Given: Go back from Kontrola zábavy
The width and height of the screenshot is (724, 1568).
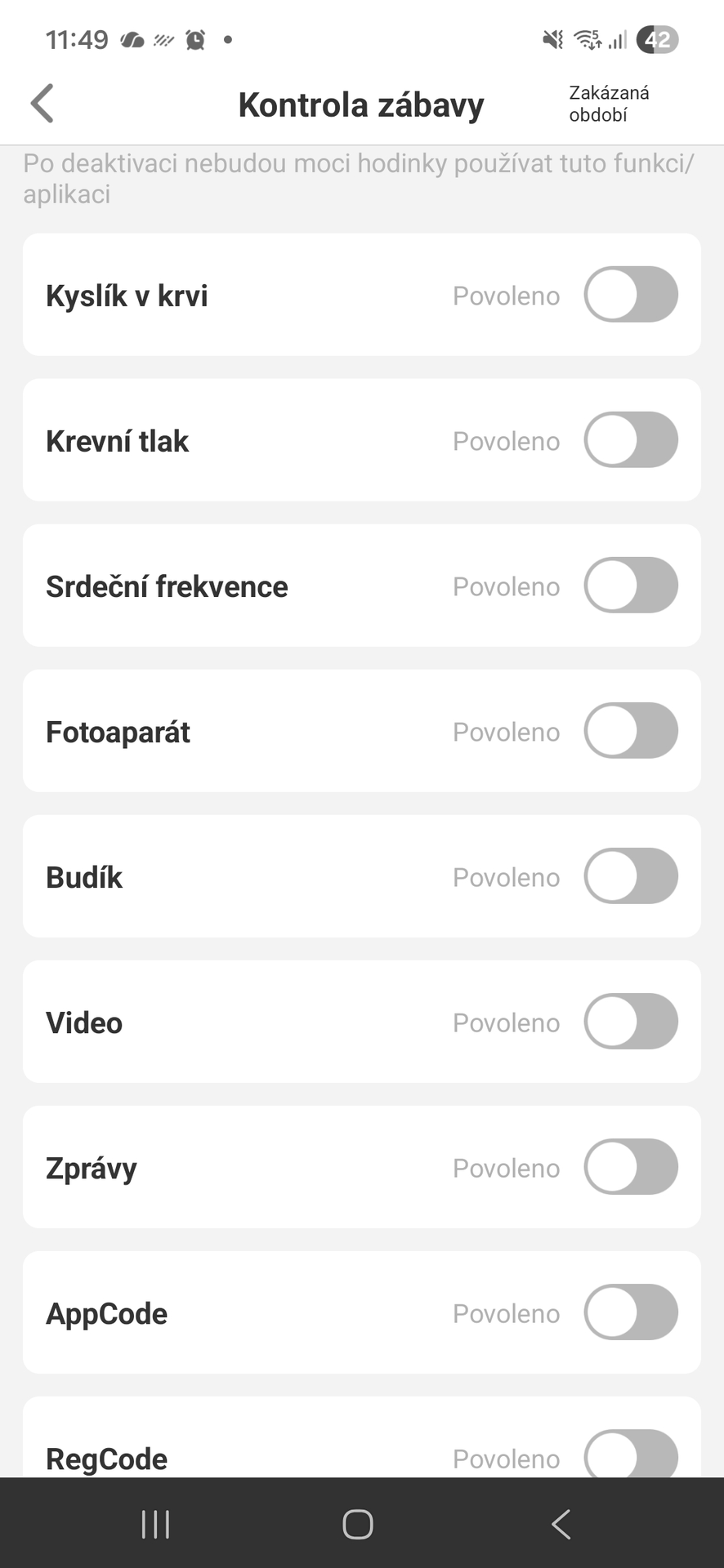Looking at the screenshot, I should tap(42, 104).
